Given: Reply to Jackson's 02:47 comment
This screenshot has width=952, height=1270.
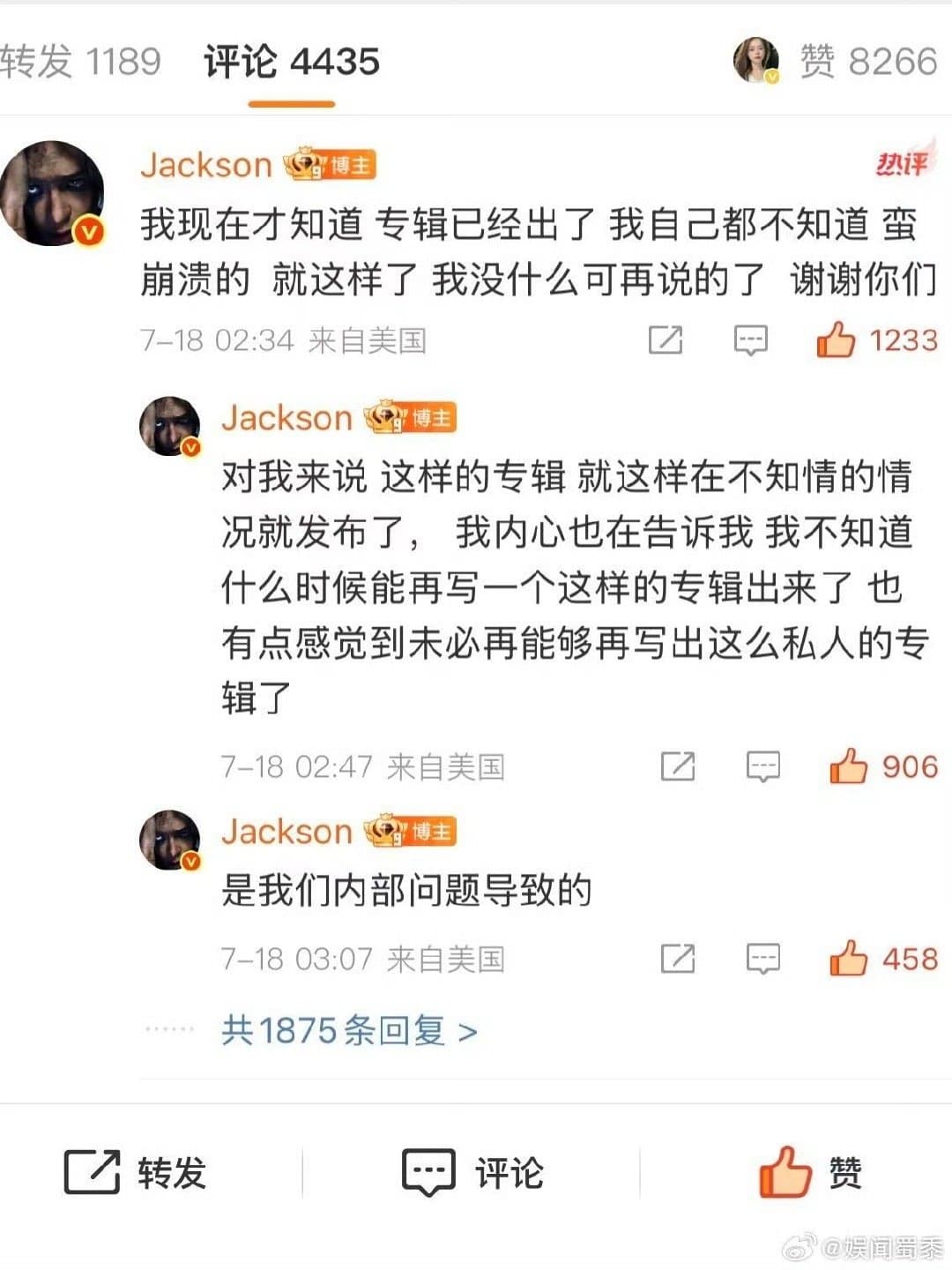Looking at the screenshot, I should click(763, 766).
